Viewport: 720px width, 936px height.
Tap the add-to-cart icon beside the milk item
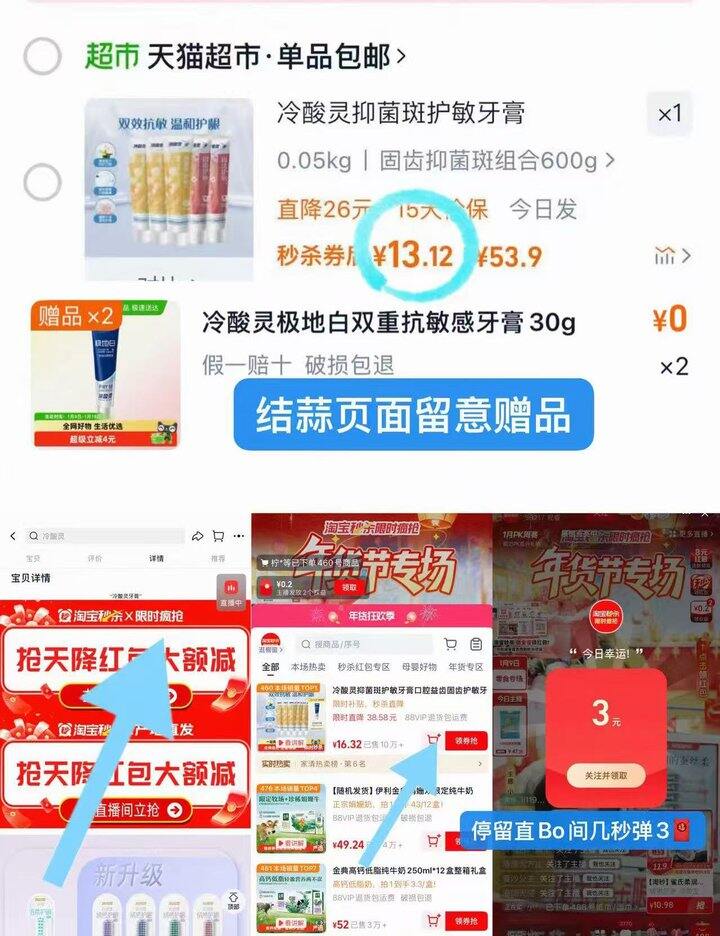(432, 841)
